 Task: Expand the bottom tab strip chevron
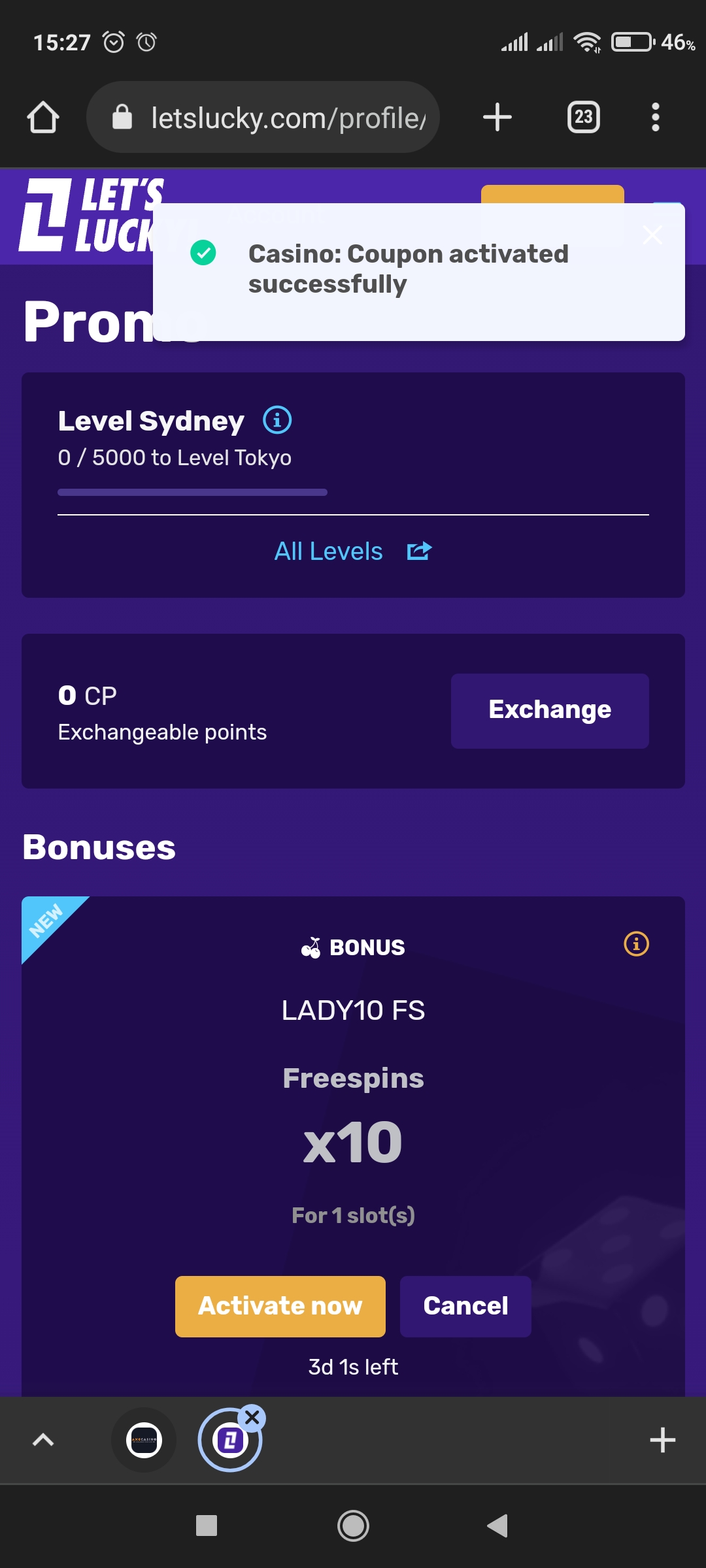[43, 1440]
